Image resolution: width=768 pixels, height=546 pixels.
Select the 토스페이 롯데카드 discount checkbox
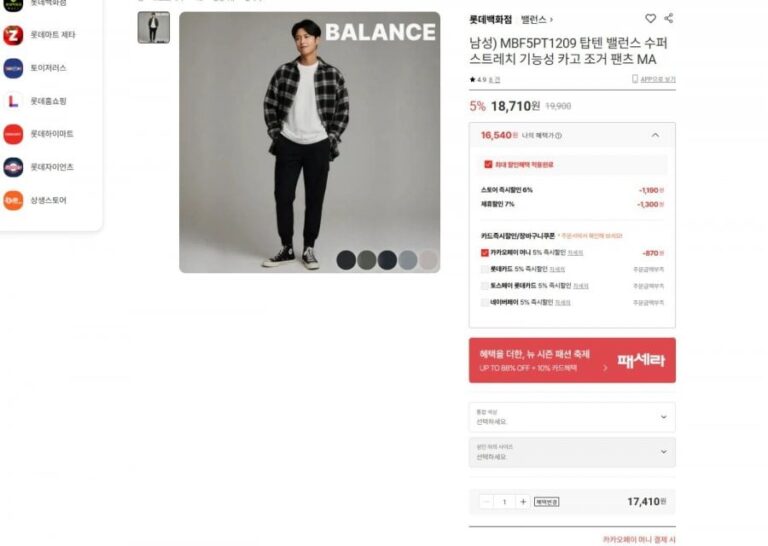coord(485,285)
